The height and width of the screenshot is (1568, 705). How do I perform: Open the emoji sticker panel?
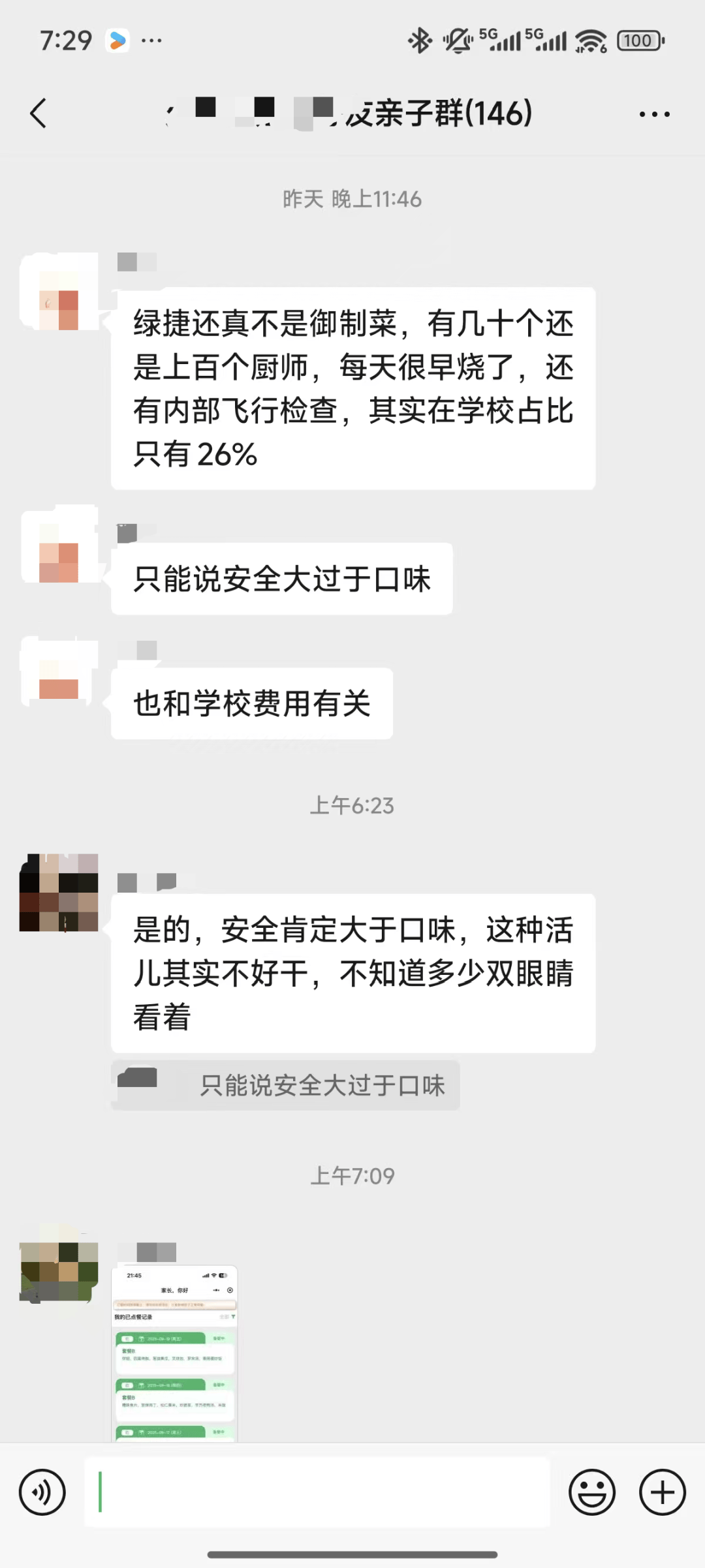(591, 1492)
